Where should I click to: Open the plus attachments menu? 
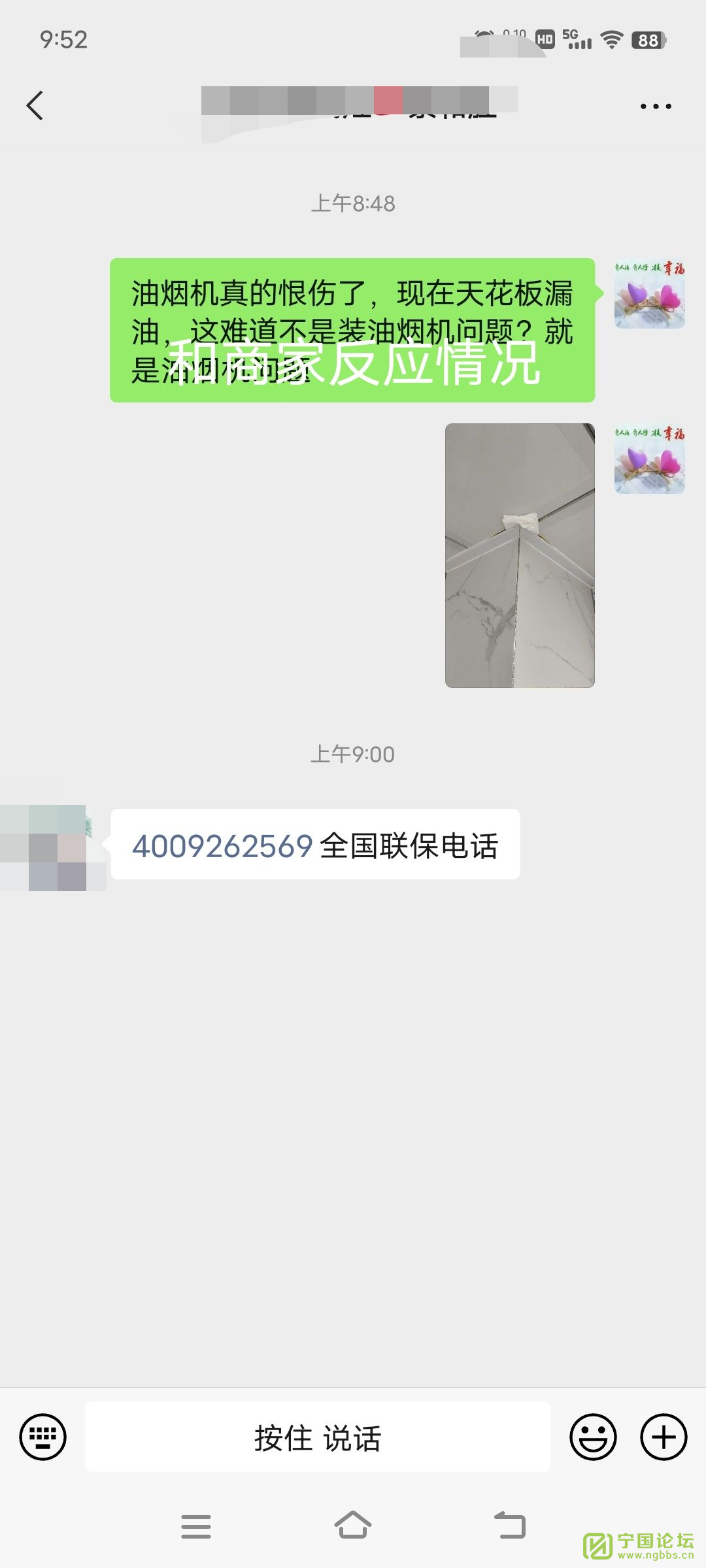(x=663, y=1437)
